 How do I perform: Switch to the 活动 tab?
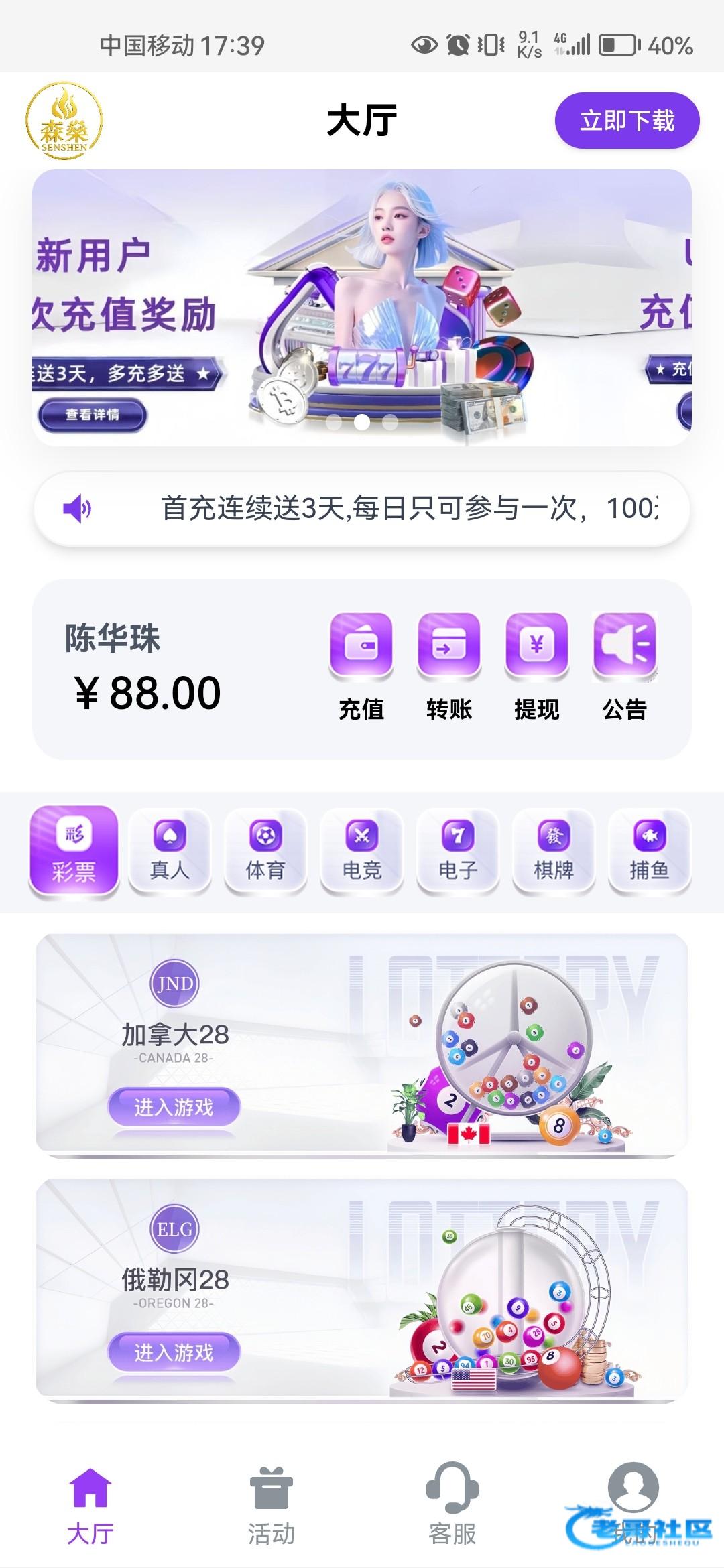(x=271, y=1504)
